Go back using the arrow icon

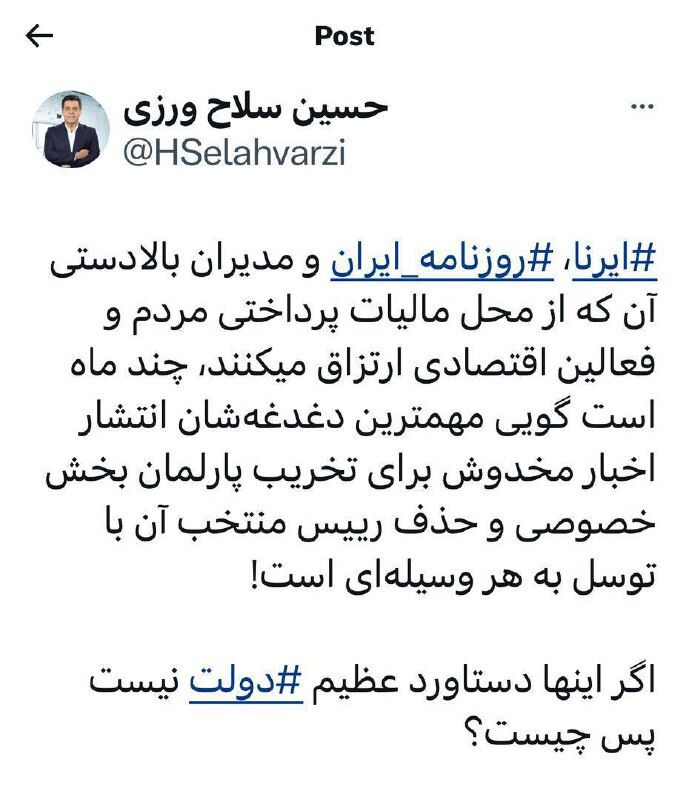click(x=39, y=37)
